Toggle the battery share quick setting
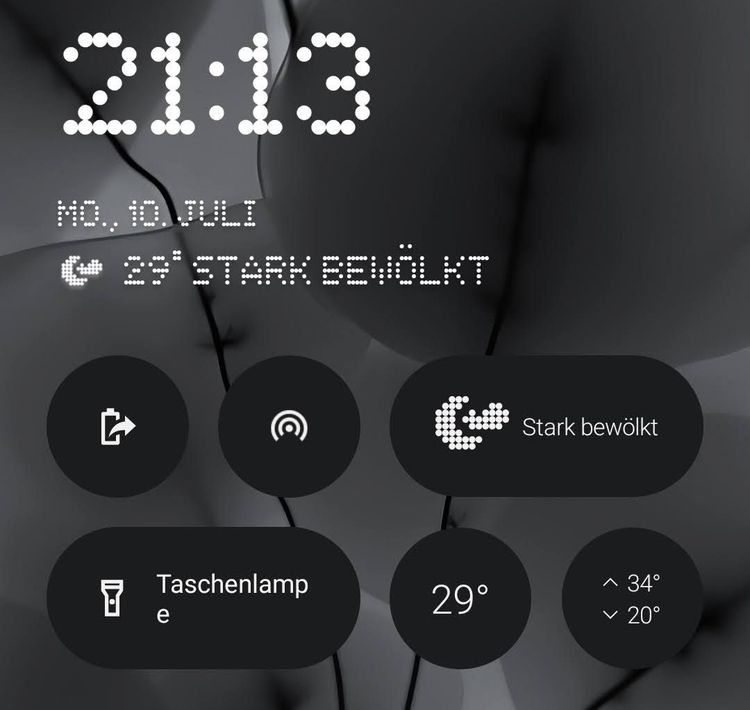750x710 pixels. click(x=118, y=426)
